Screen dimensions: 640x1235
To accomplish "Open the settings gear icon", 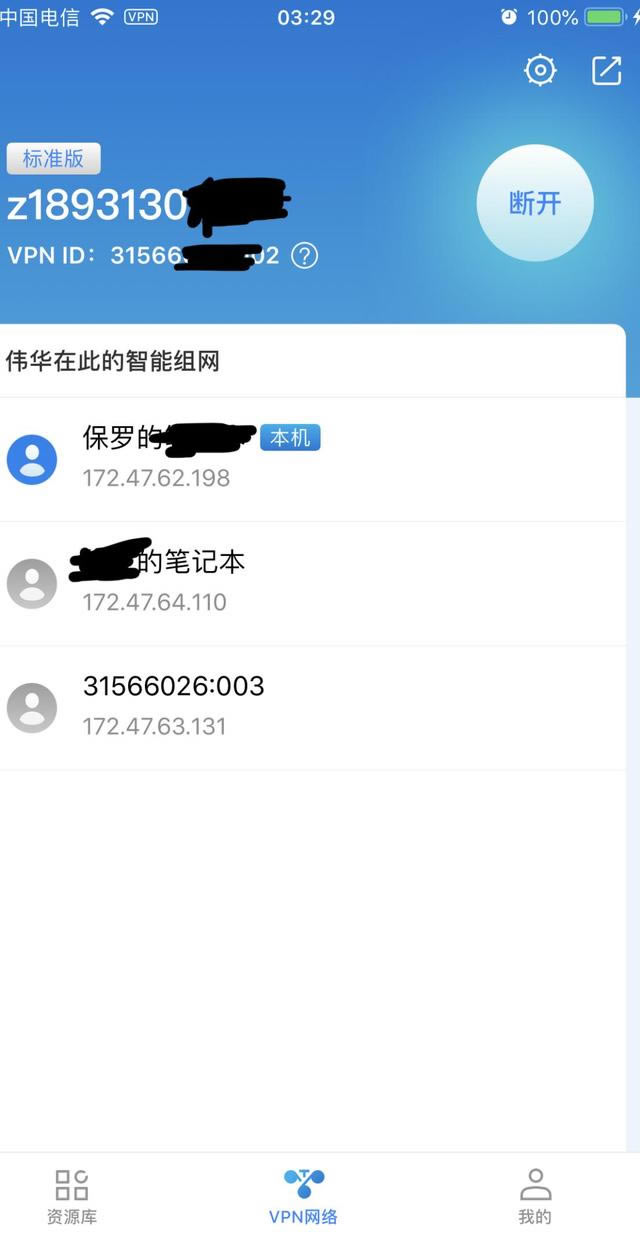I will point(540,70).
